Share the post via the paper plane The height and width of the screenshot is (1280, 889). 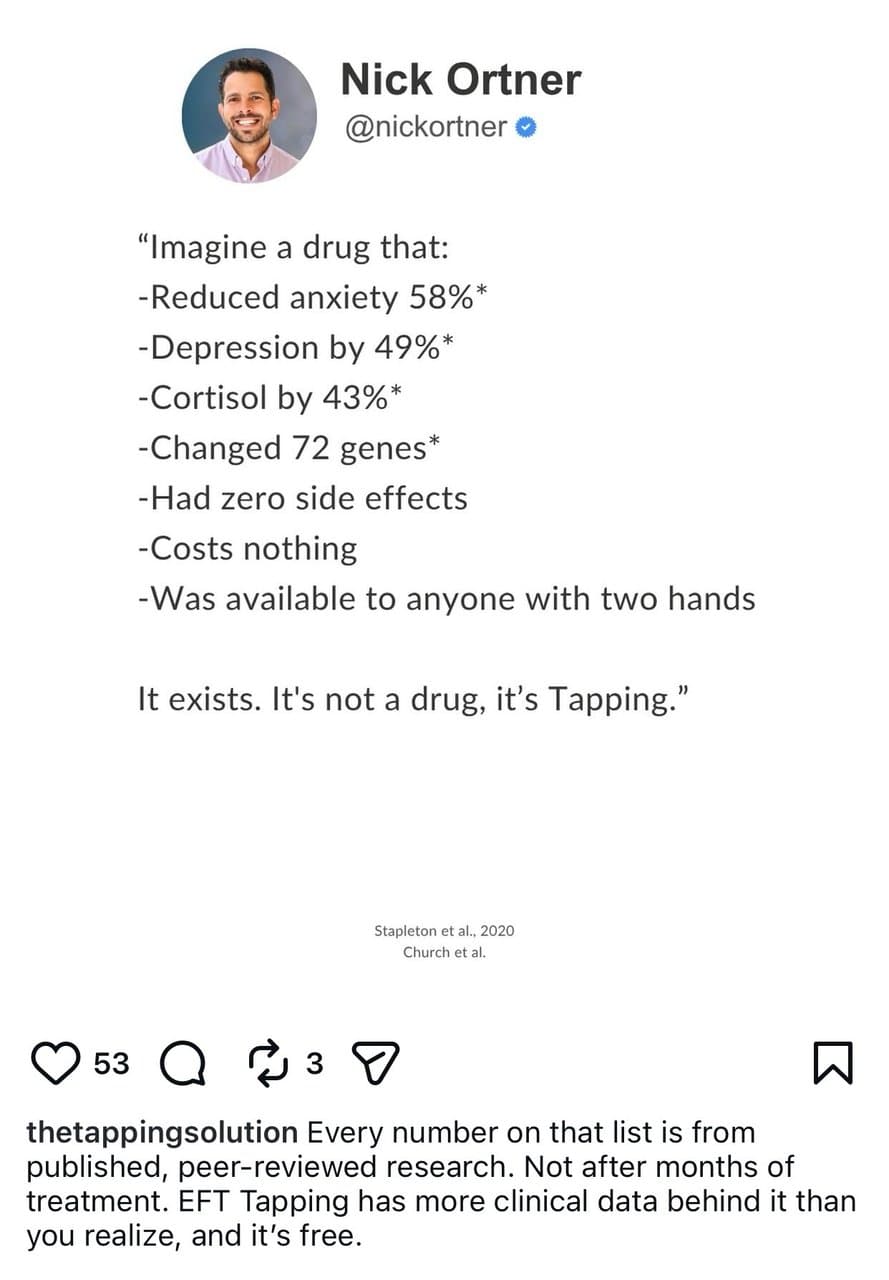tap(378, 1064)
